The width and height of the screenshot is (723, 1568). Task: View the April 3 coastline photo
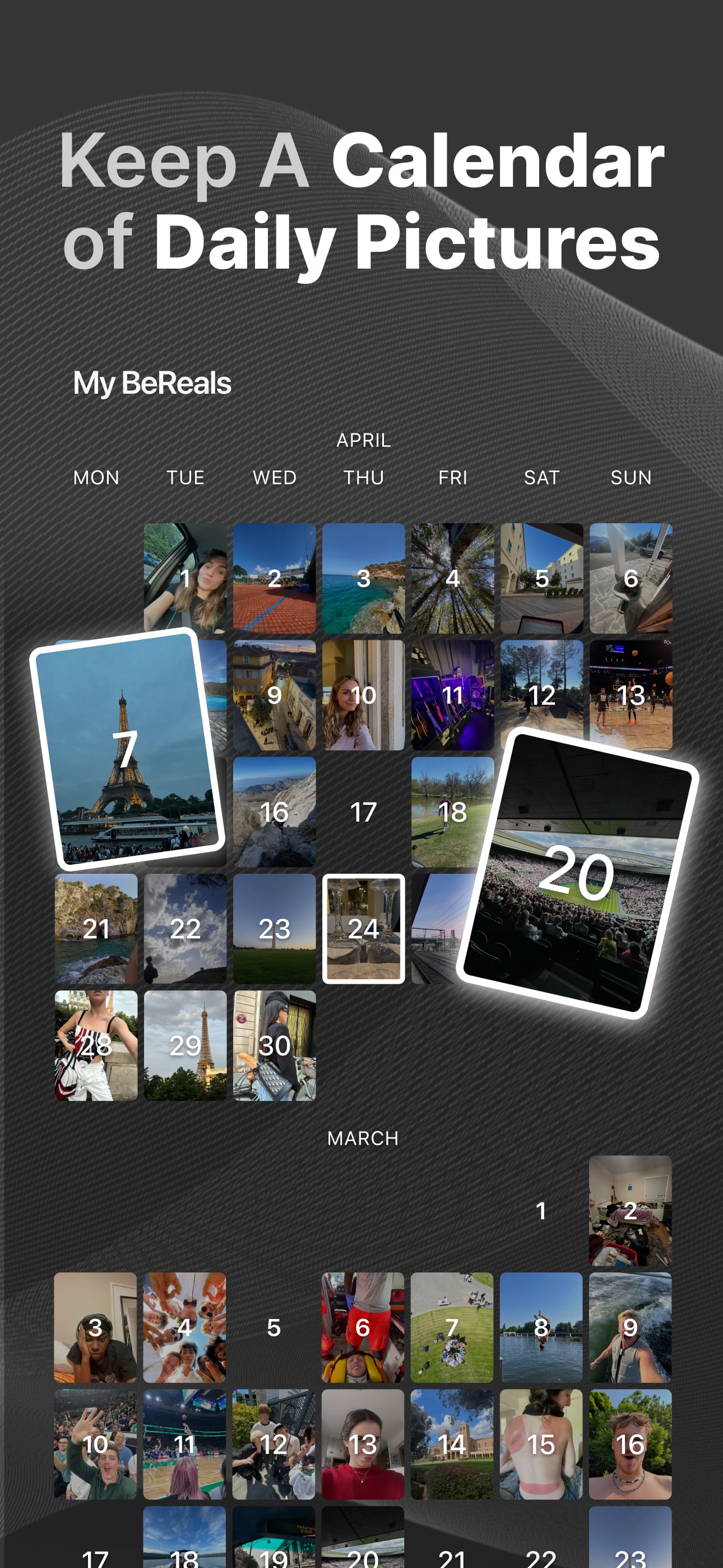(x=363, y=578)
